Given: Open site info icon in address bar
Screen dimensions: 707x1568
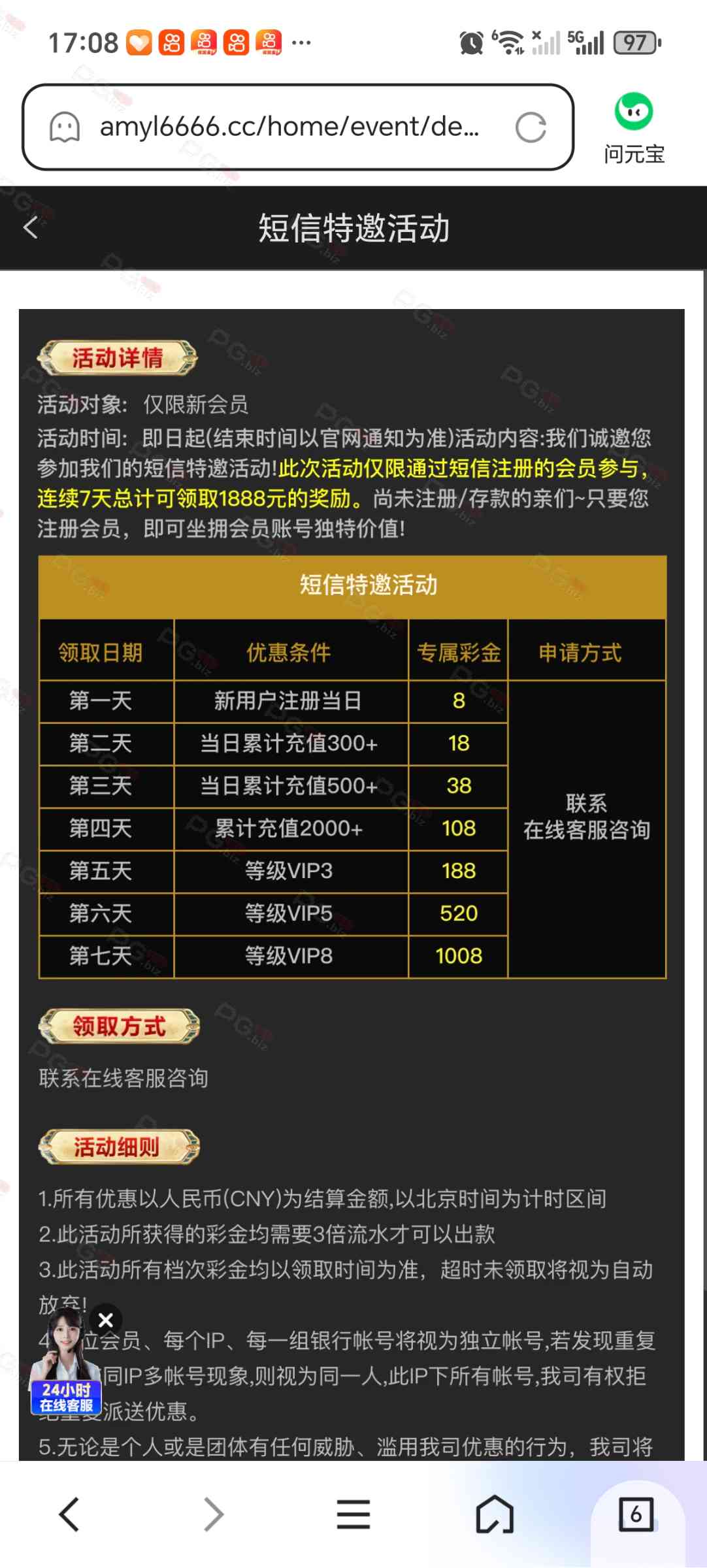Looking at the screenshot, I should pyautogui.click(x=65, y=127).
